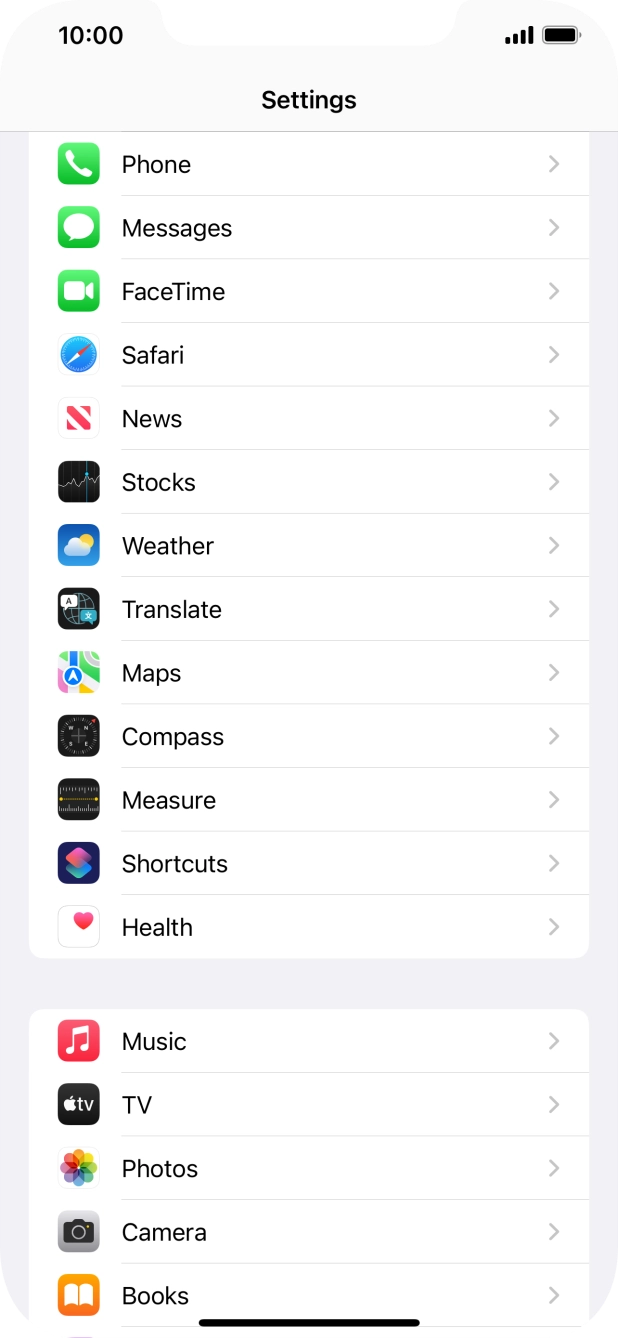Open Weather settings
Viewport: 618px width, 1338px height.
pos(308,546)
